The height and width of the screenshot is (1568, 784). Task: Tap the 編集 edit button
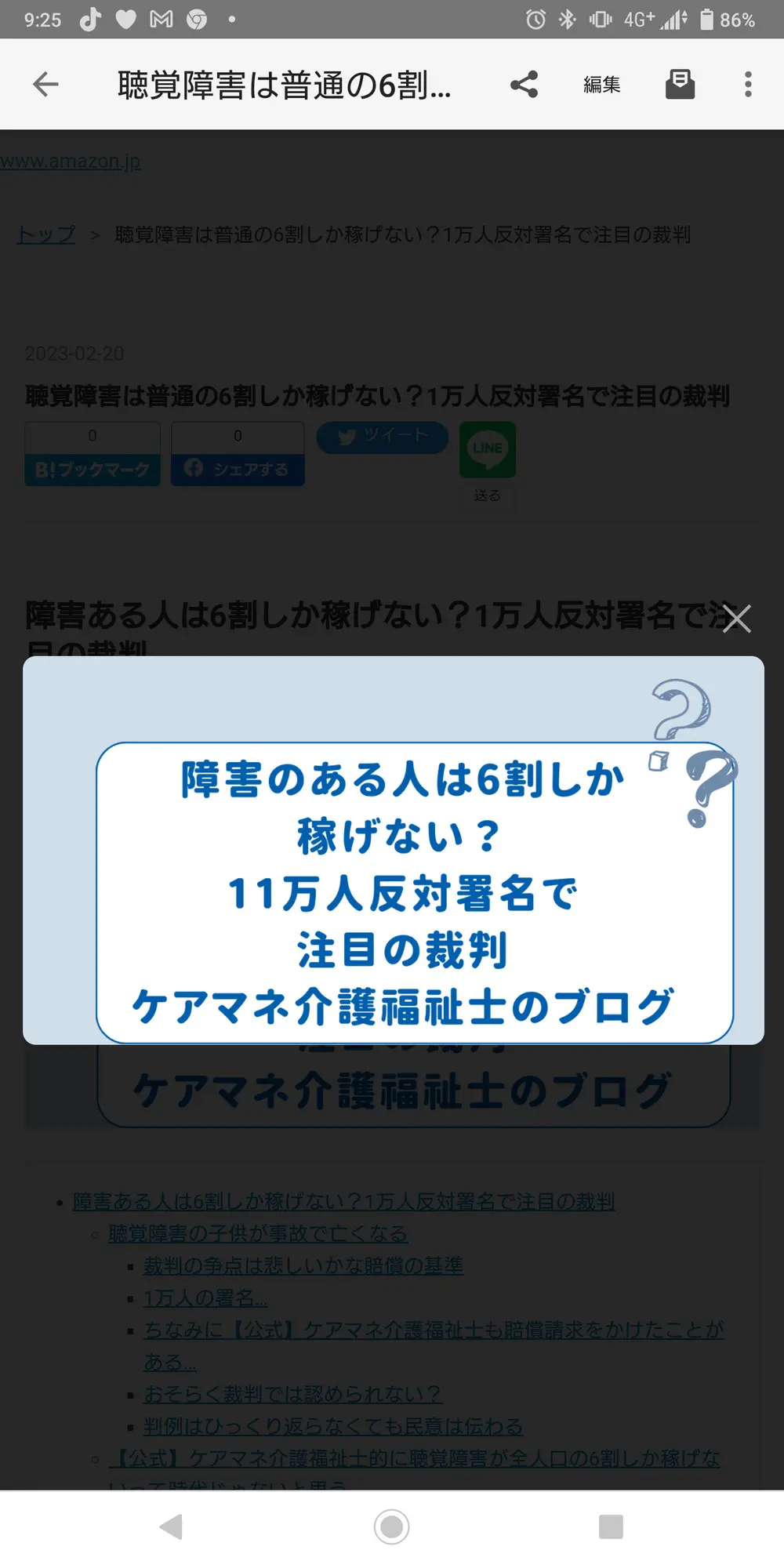[601, 84]
